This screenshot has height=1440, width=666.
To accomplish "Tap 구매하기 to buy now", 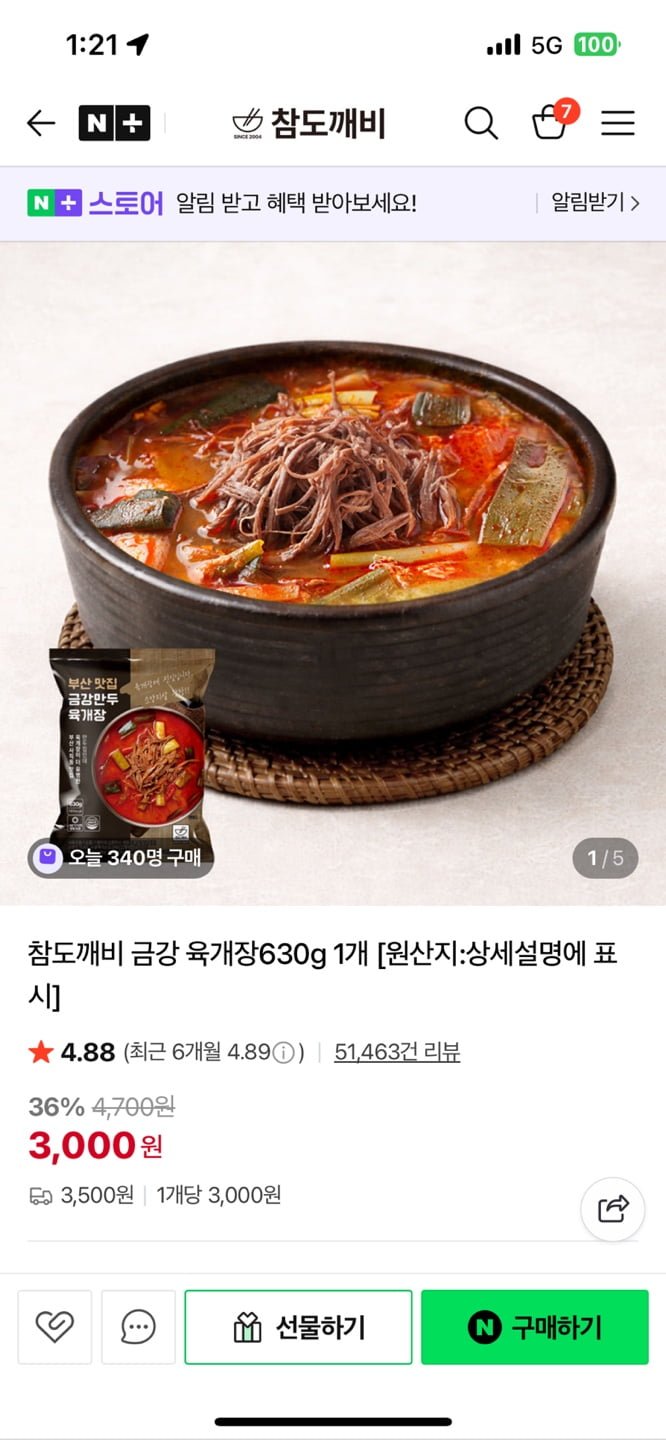I will (x=535, y=1327).
